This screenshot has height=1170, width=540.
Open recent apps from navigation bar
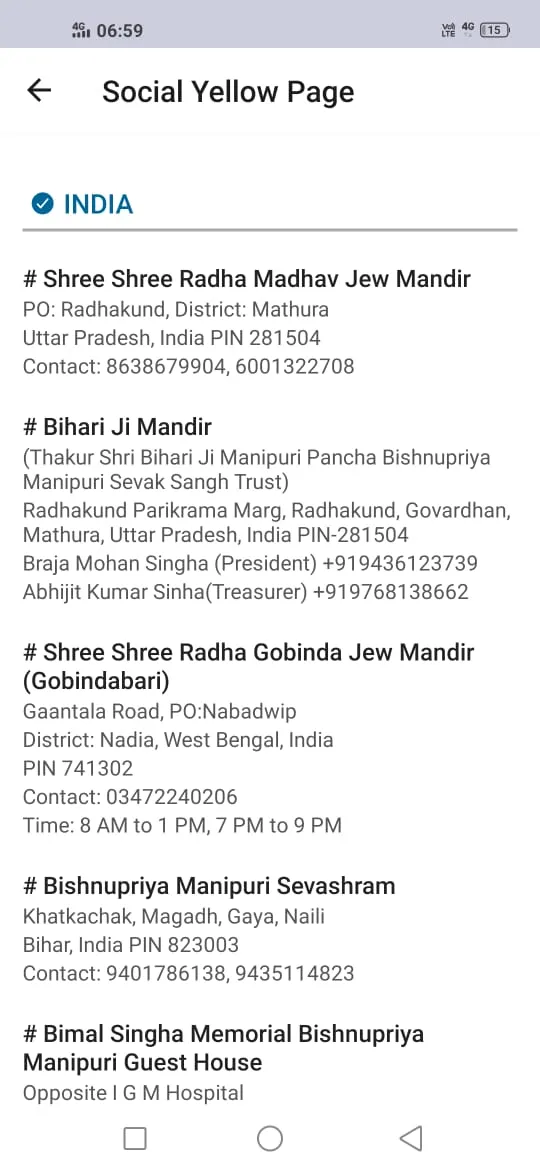135,1138
